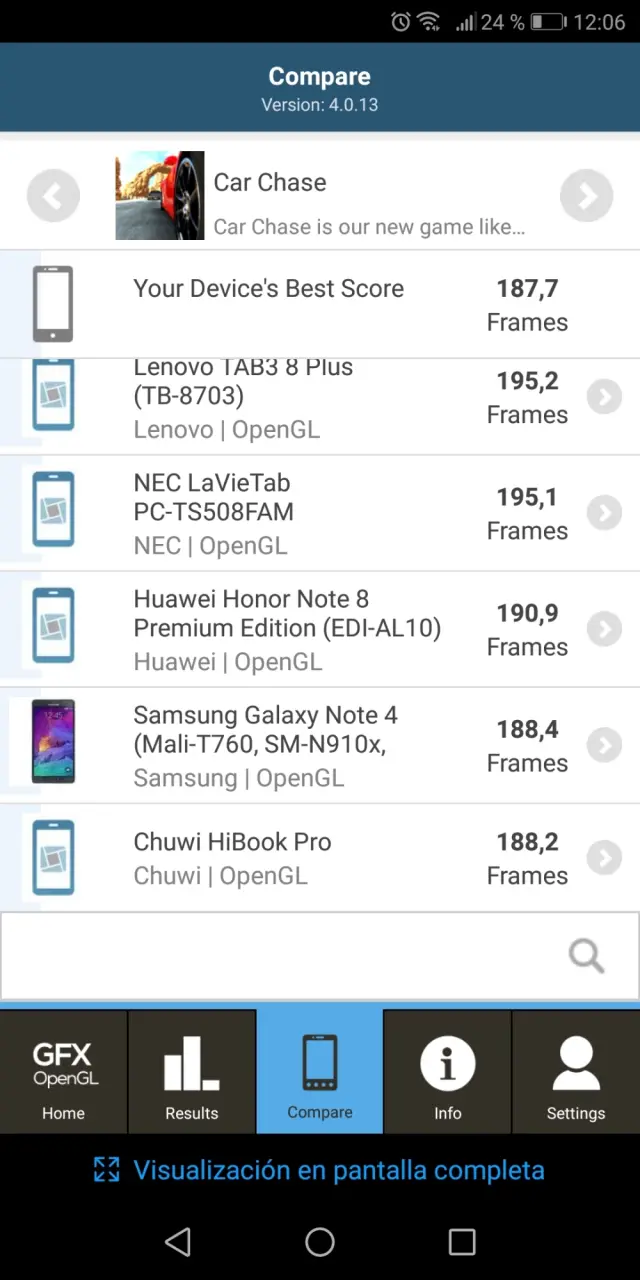Viewport: 640px width, 1280px height.
Task: Switch to the Home tab
Action: point(63,1071)
